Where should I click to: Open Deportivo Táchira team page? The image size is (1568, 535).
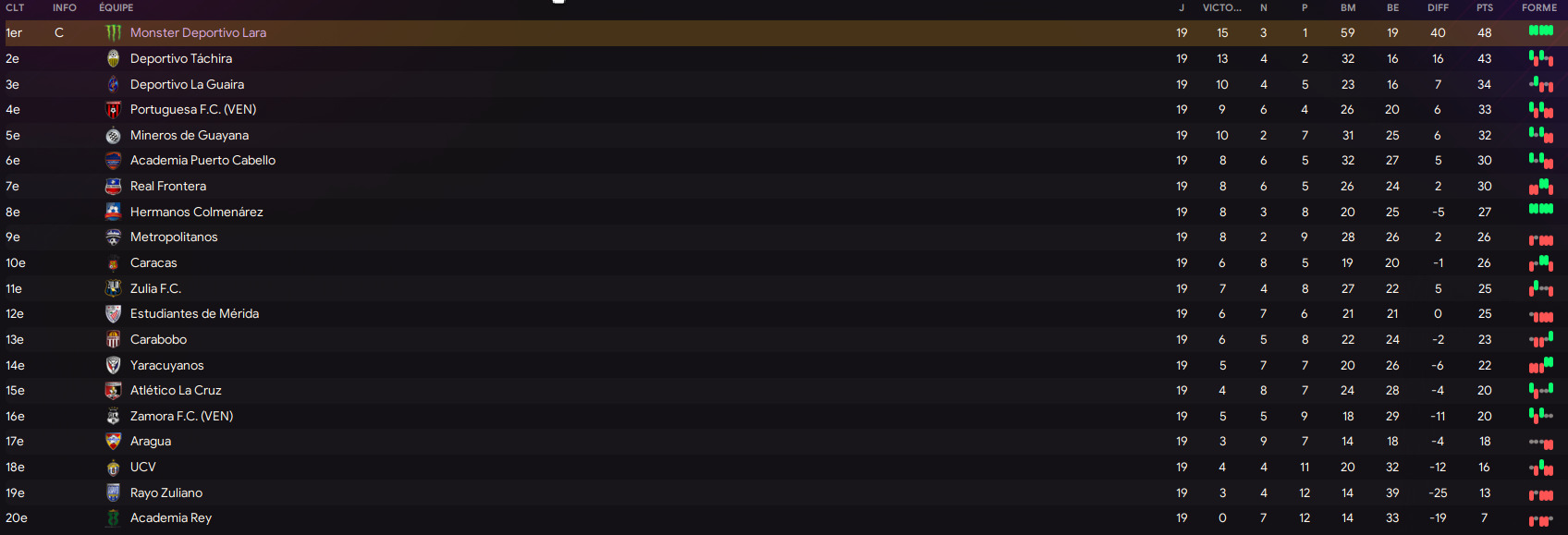click(x=181, y=58)
